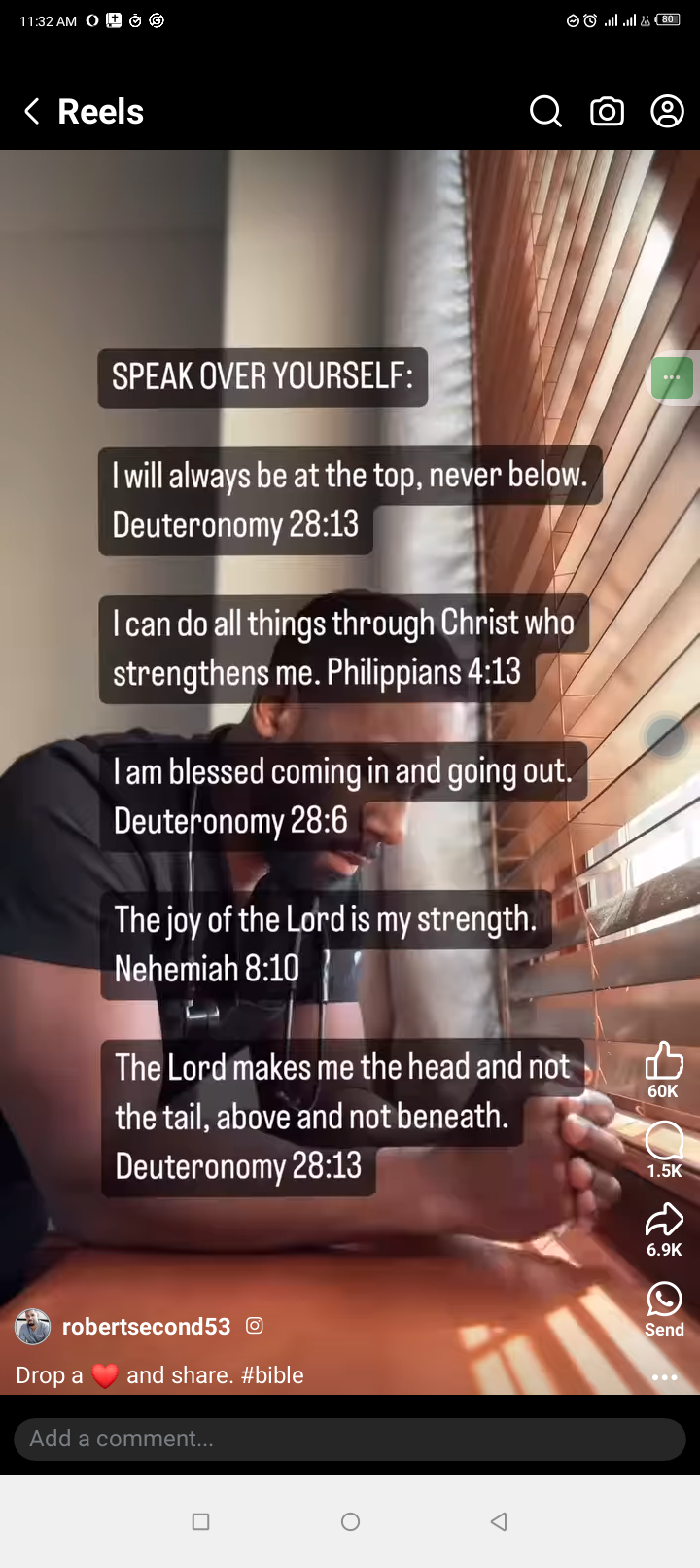700x1568 pixels.
Task: Go to the system home screen
Action: pos(351,1521)
